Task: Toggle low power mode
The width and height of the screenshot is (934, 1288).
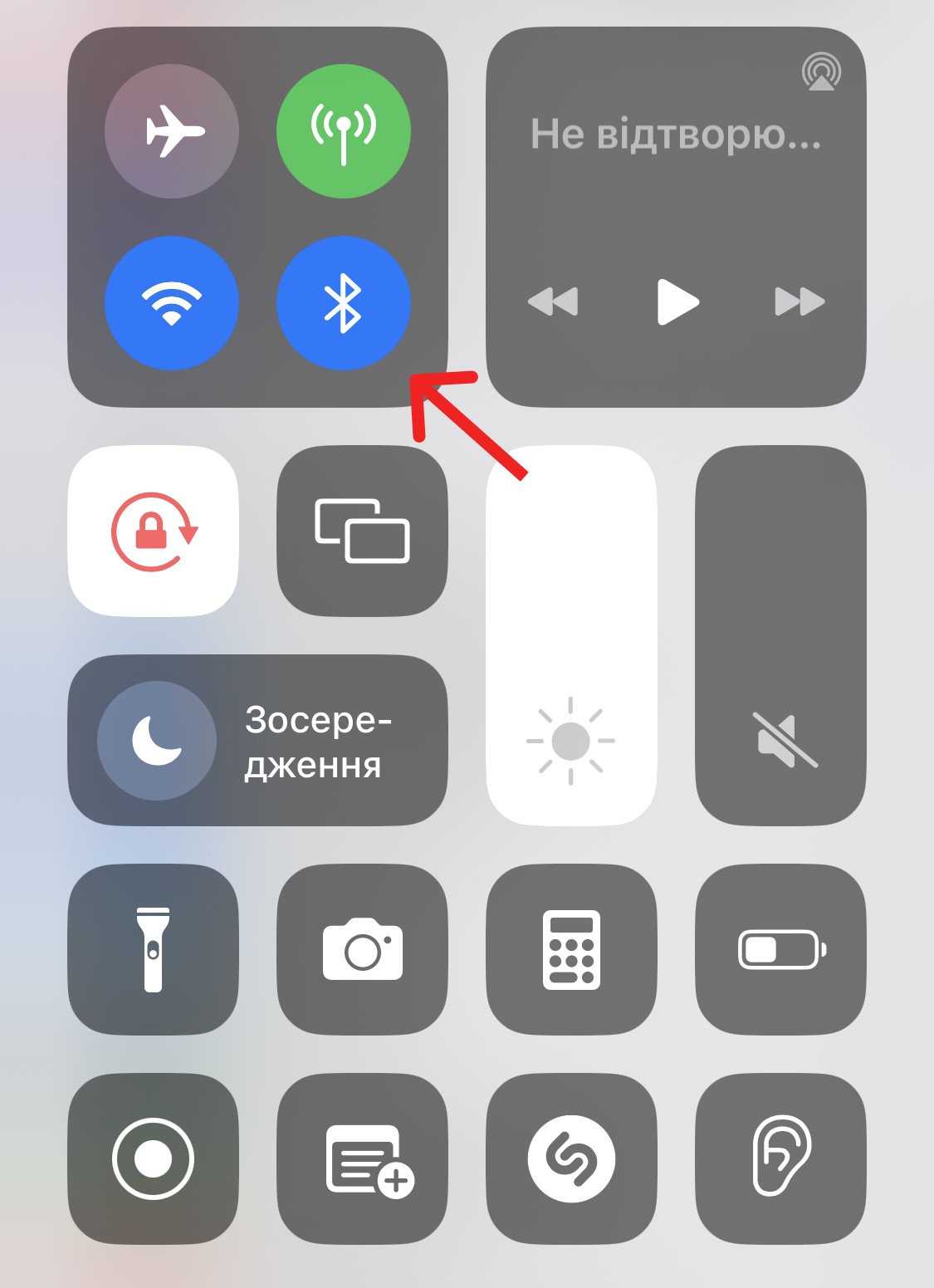Action: (780, 949)
